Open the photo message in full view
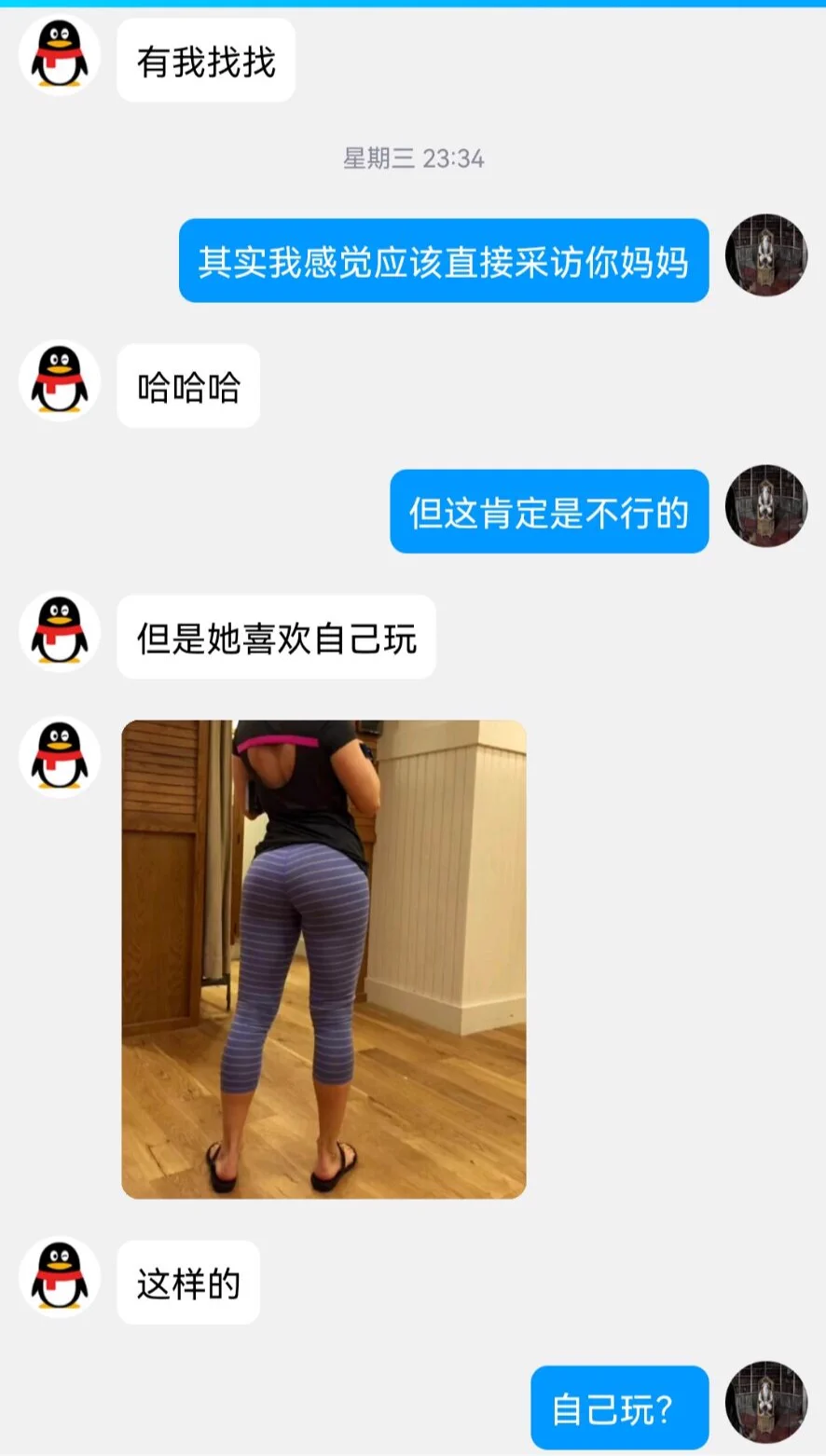 pyautogui.click(x=324, y=959)
